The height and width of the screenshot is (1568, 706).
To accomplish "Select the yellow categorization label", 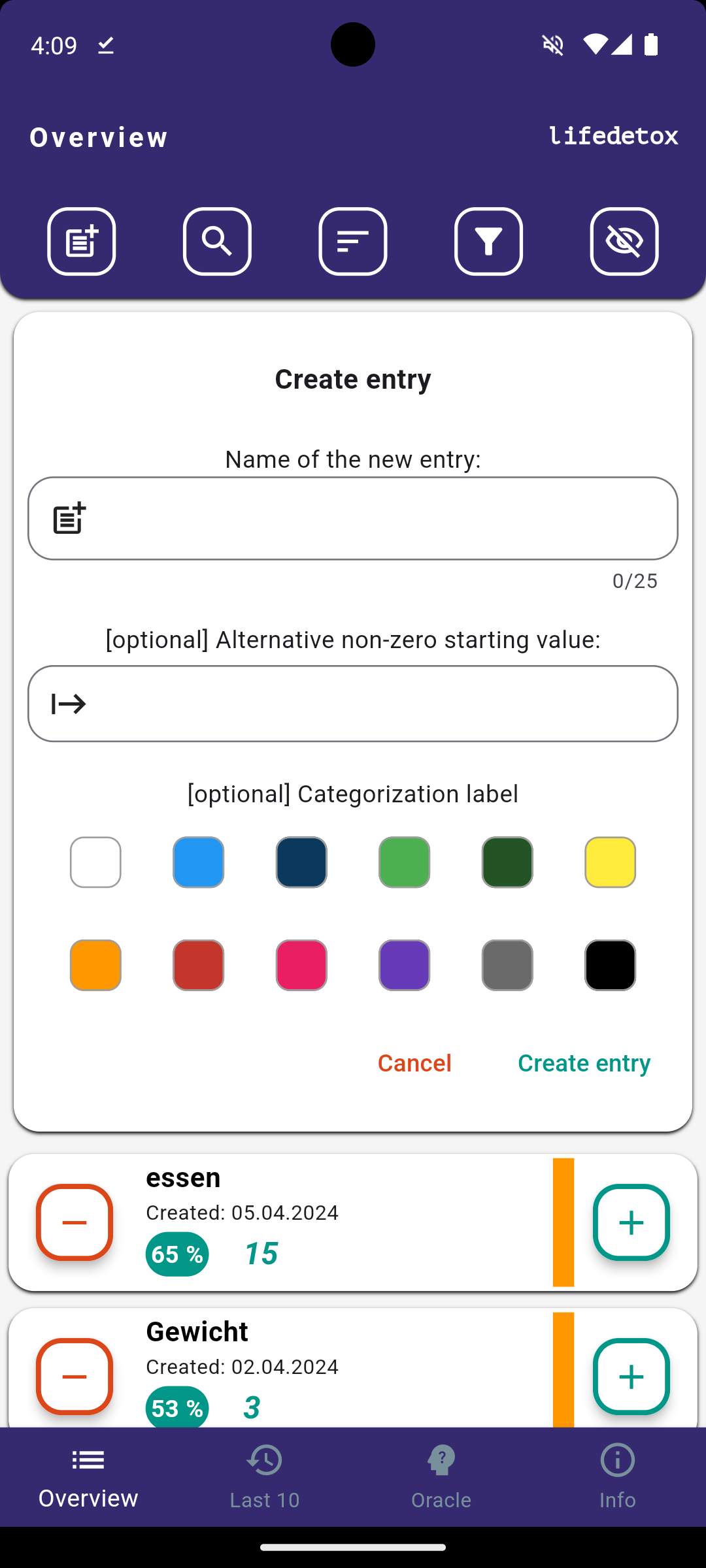I will (609, 862).
